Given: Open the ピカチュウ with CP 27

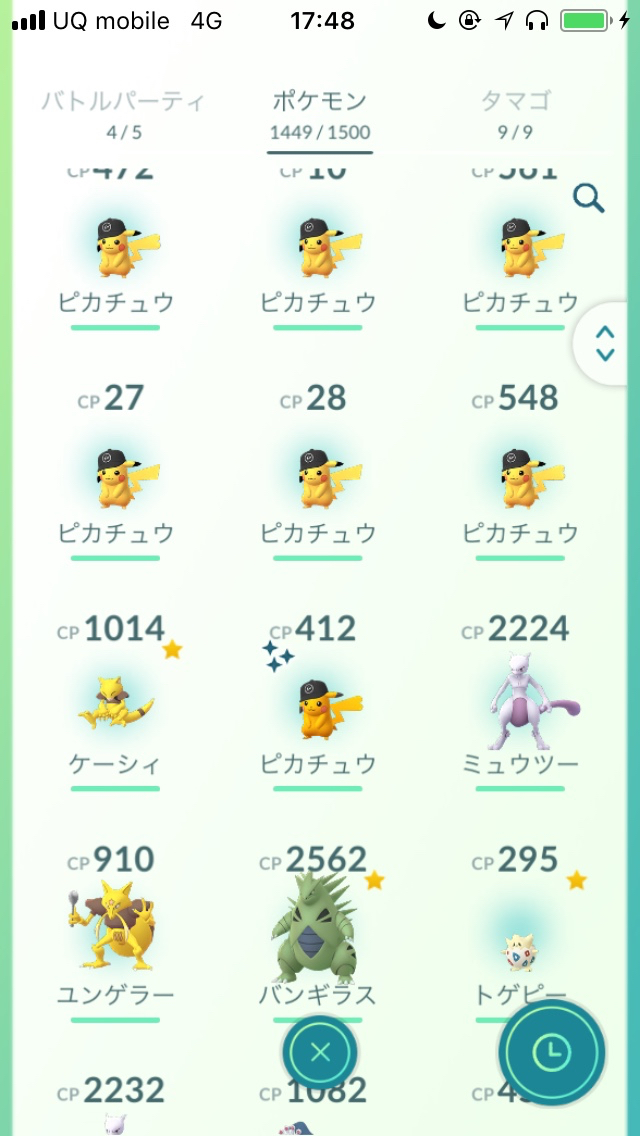Looking at the screenshot, I should (116, 471).
